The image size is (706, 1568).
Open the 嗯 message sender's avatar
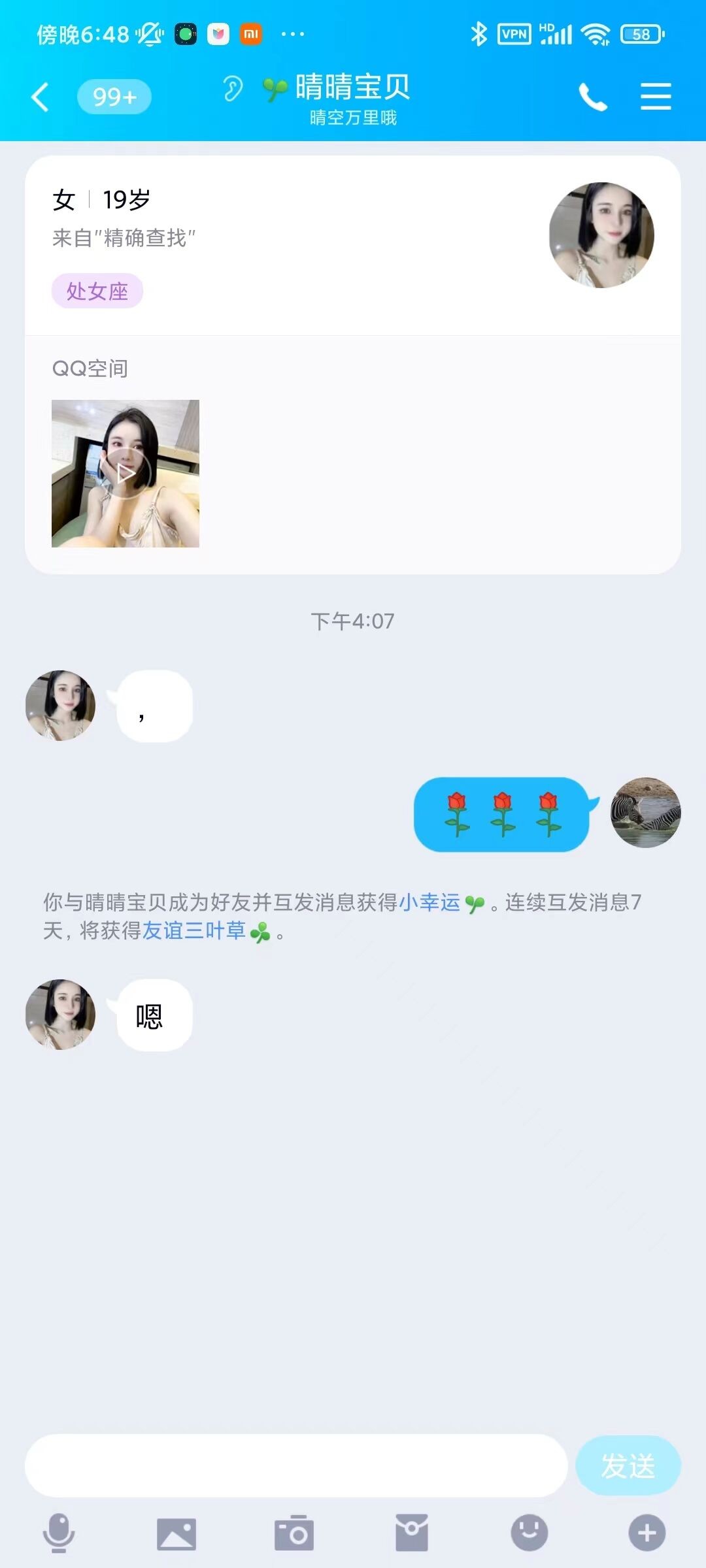point(59,1017)
